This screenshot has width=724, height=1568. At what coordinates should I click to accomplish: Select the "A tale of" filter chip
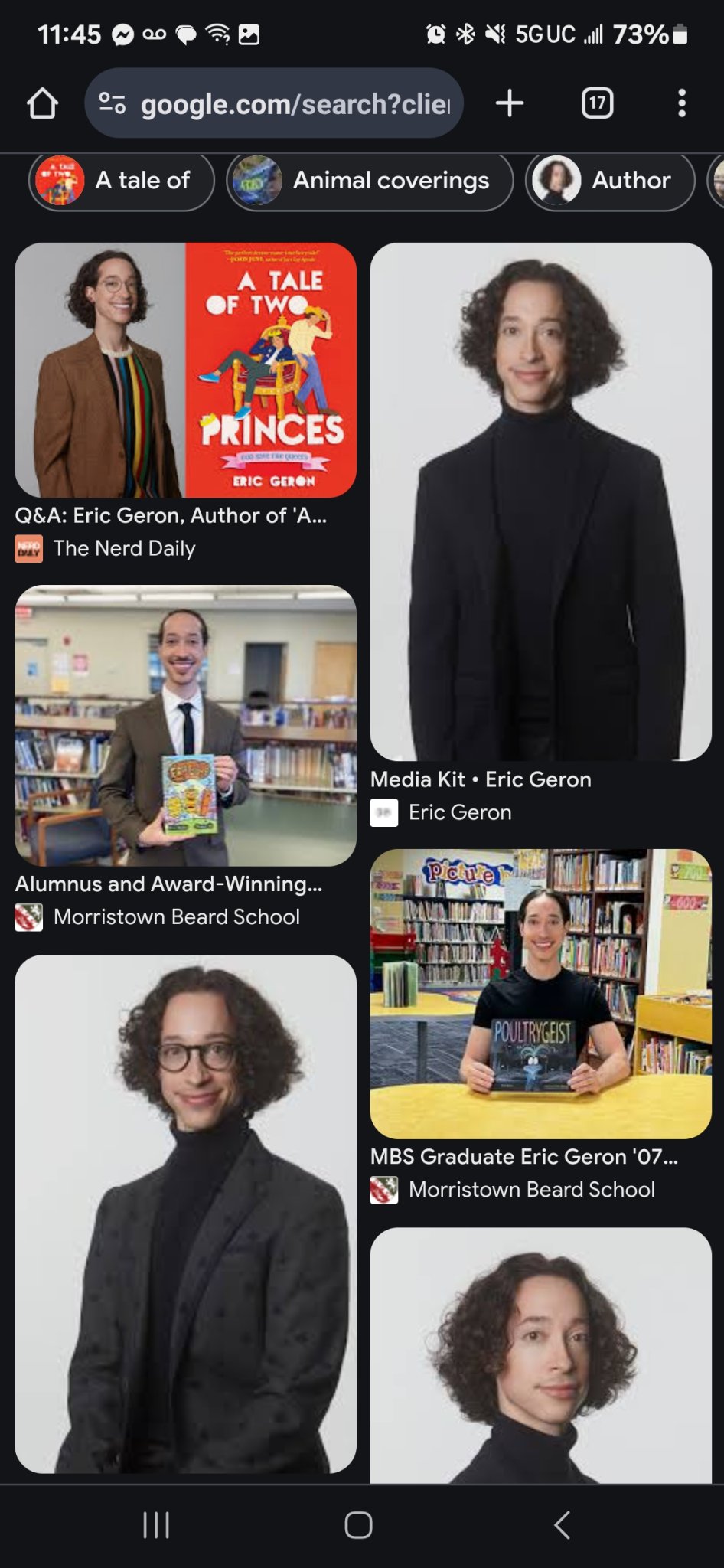pos(122,181)
